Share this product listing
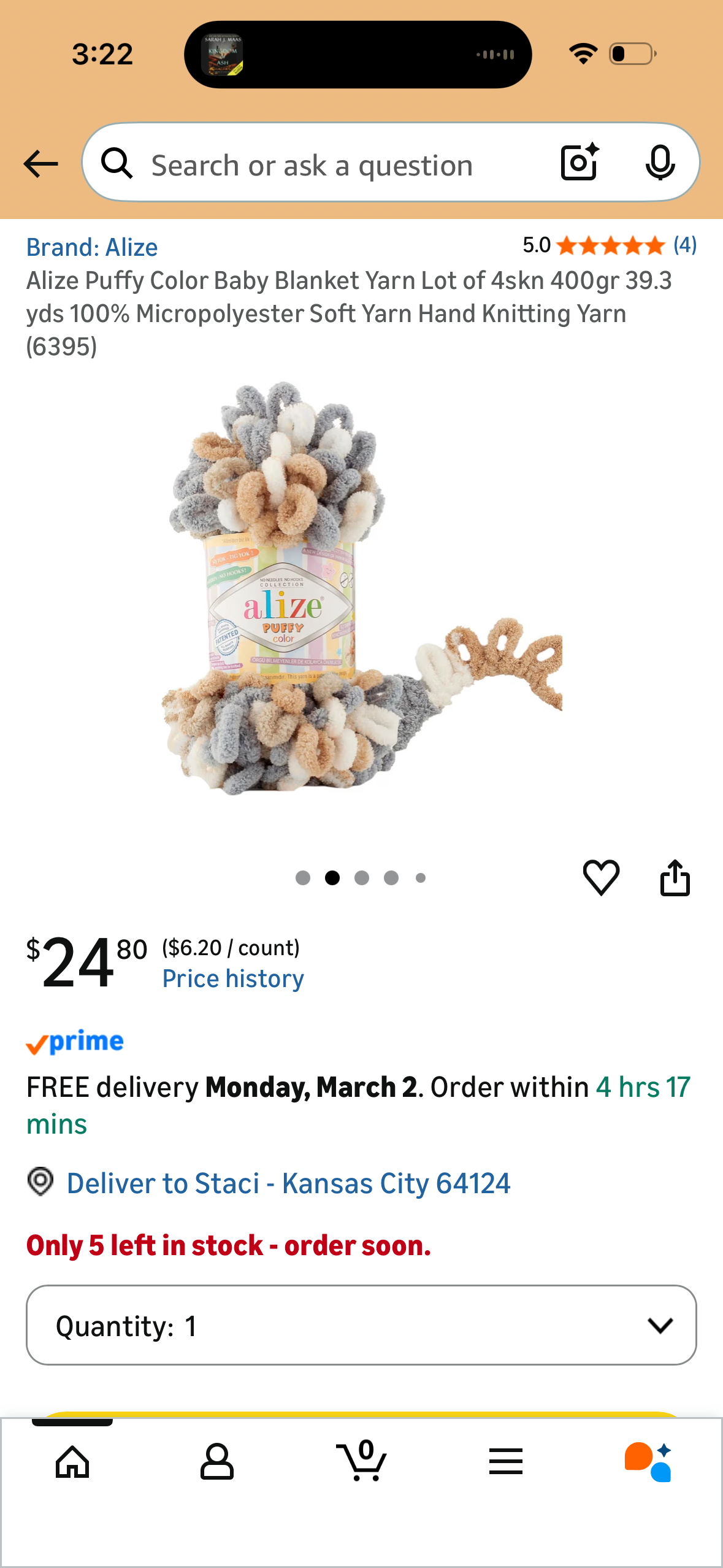 point(675,877)
